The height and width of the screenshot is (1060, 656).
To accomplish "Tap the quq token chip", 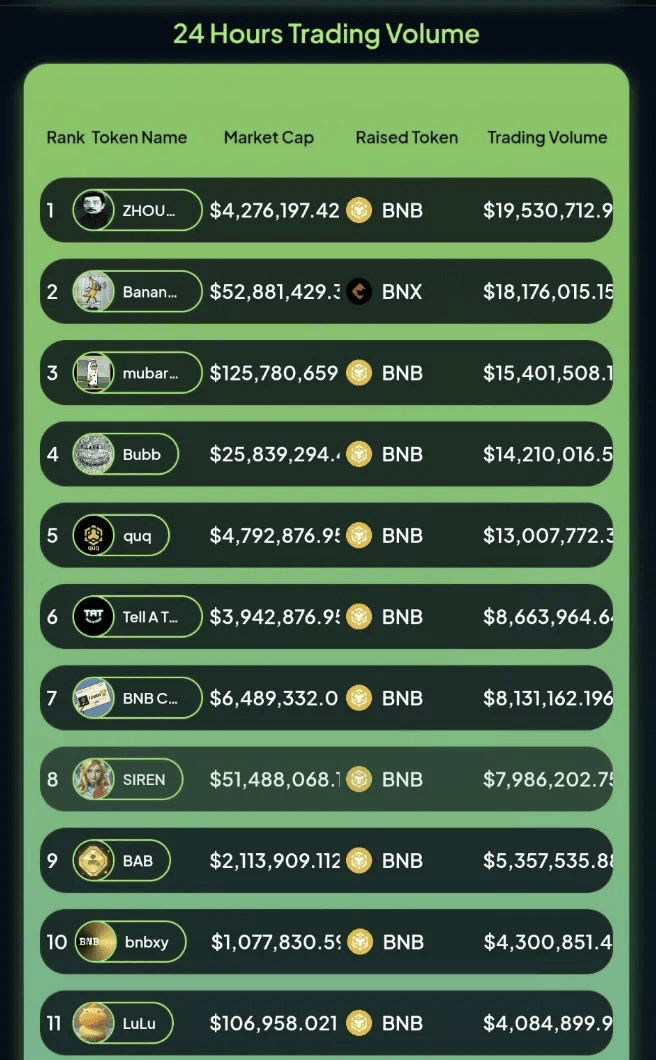I will pyautogui.click(x=121, y=536).
